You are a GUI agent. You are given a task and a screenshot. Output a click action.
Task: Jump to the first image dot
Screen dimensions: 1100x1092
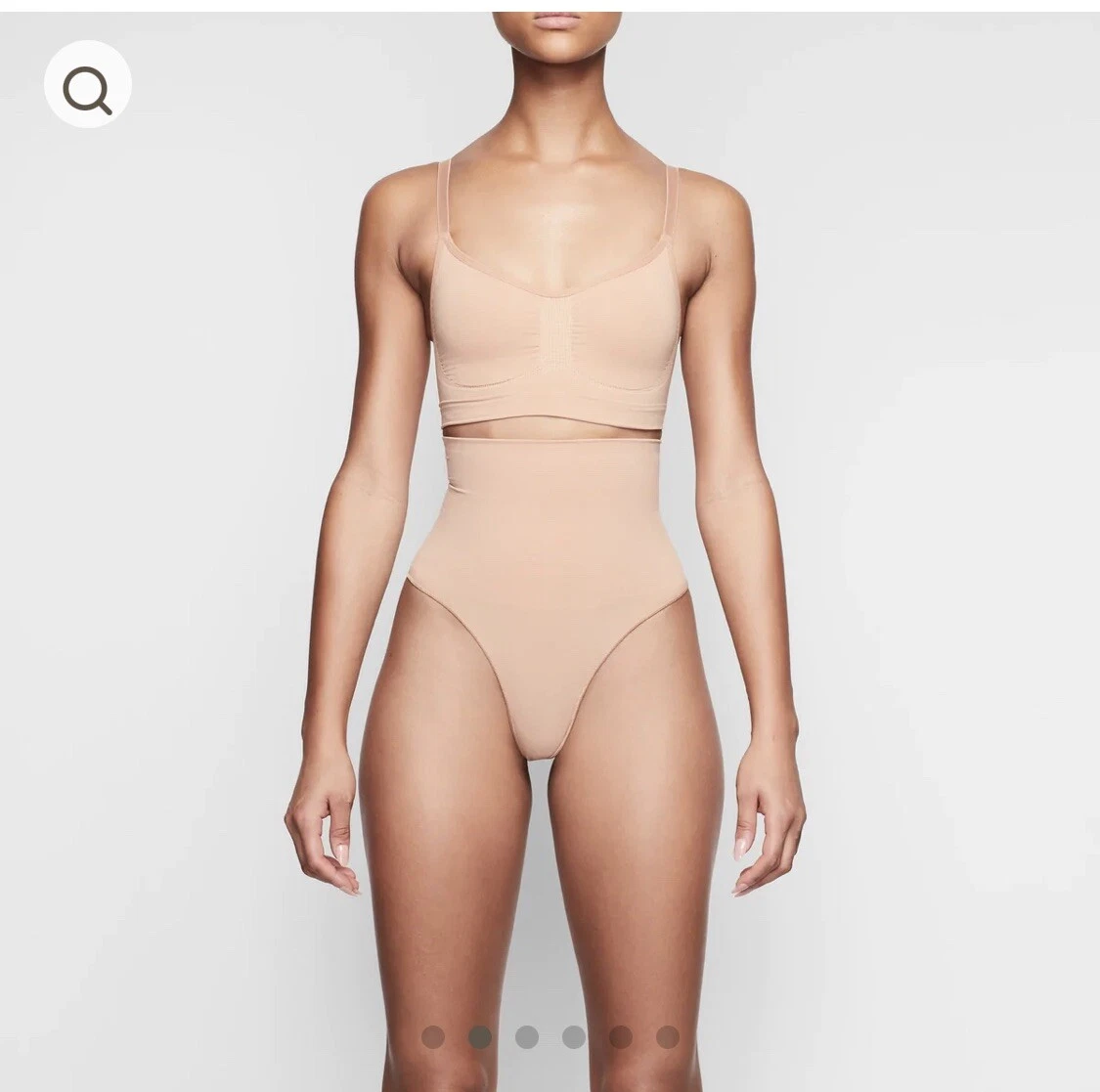(433, 1037)
